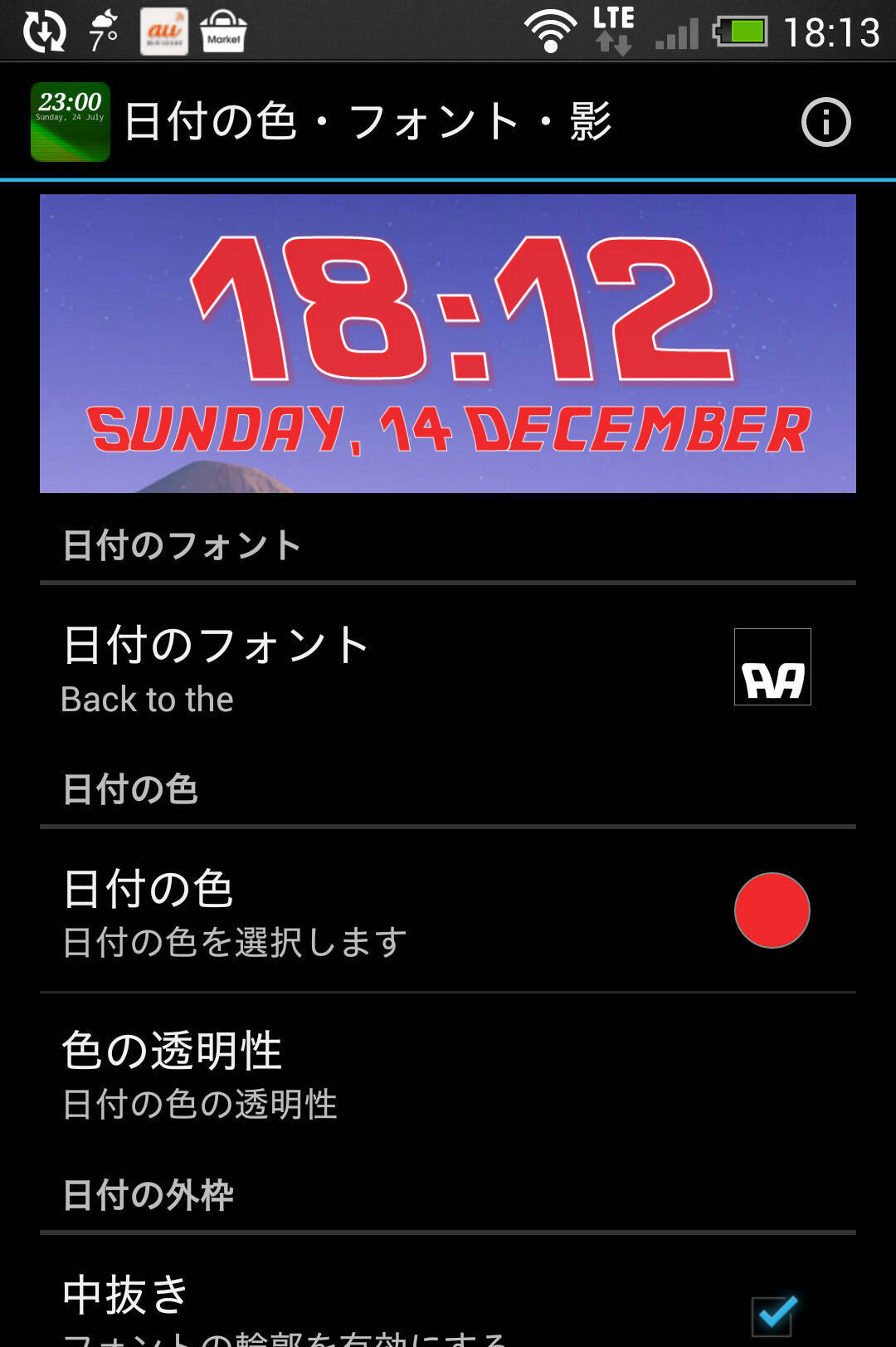The image size is (896, 1347).
Task: Open the info icon in the title bar
Action: 825,123
